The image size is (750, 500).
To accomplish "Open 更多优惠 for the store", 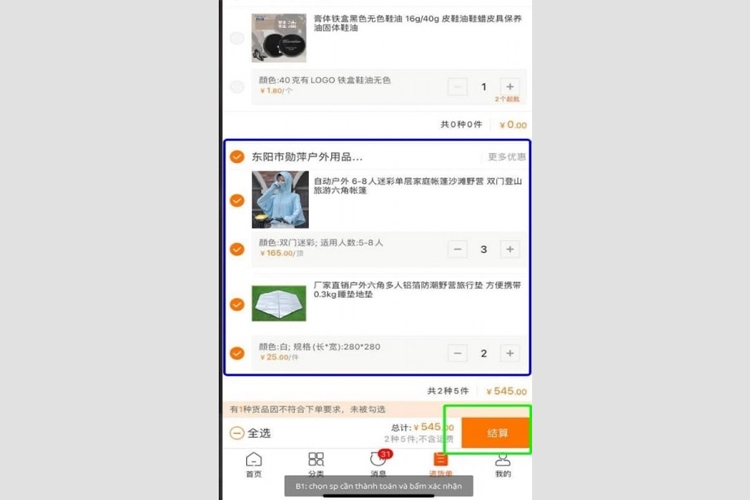I will click(x=506, y=157).
